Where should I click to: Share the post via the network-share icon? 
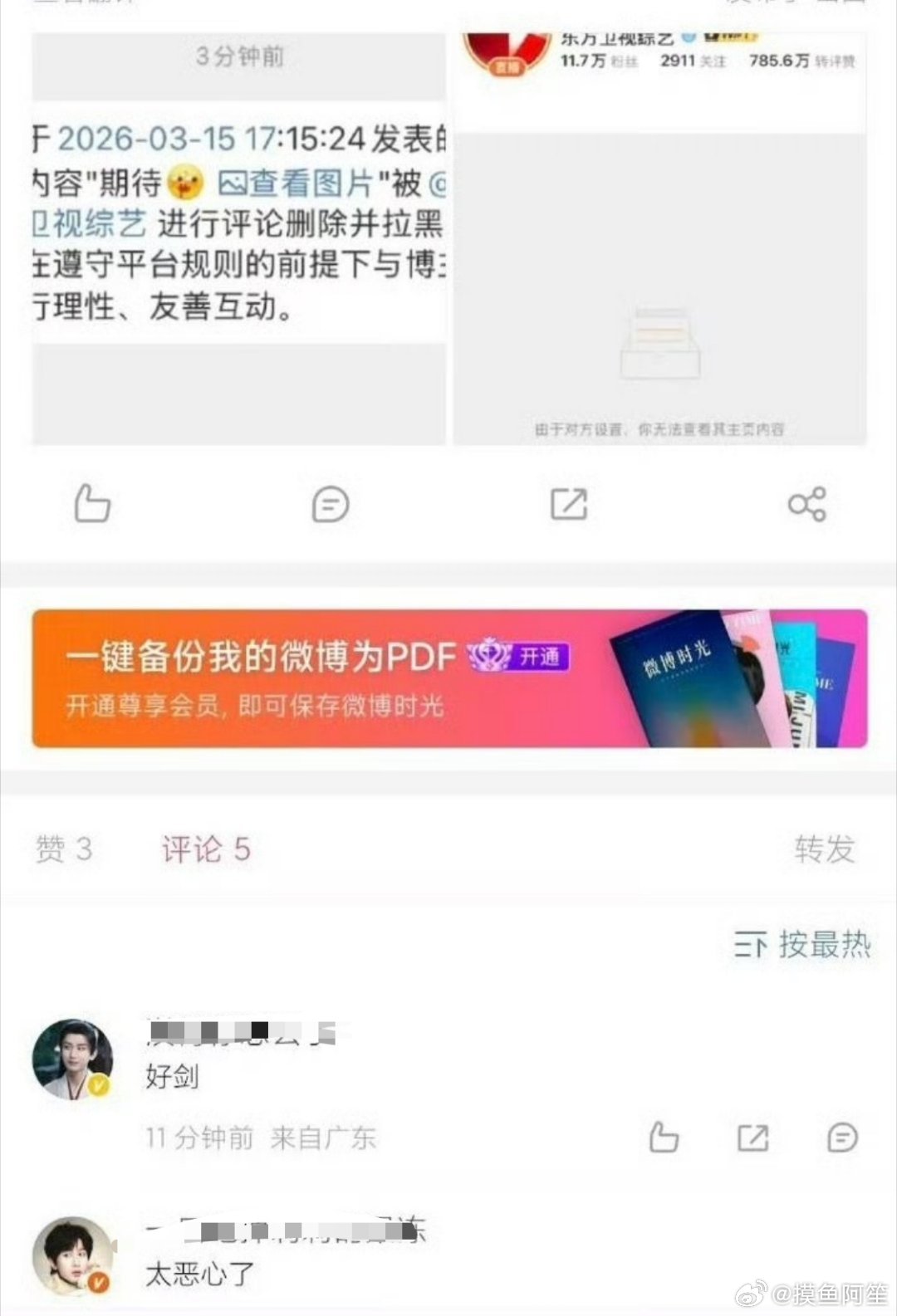(x=806, y=505)
